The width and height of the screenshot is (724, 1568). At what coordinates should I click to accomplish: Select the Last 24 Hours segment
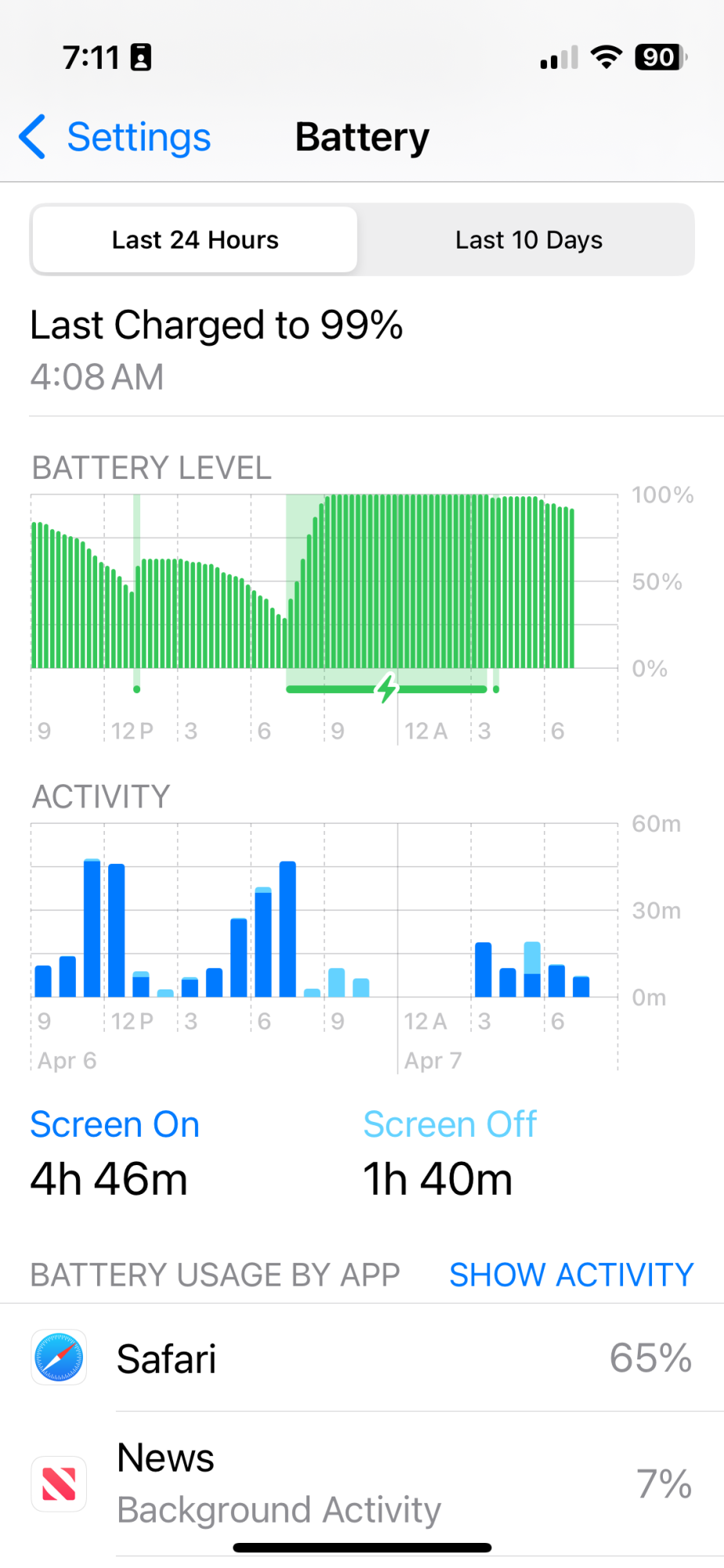[x=195, y=240]
